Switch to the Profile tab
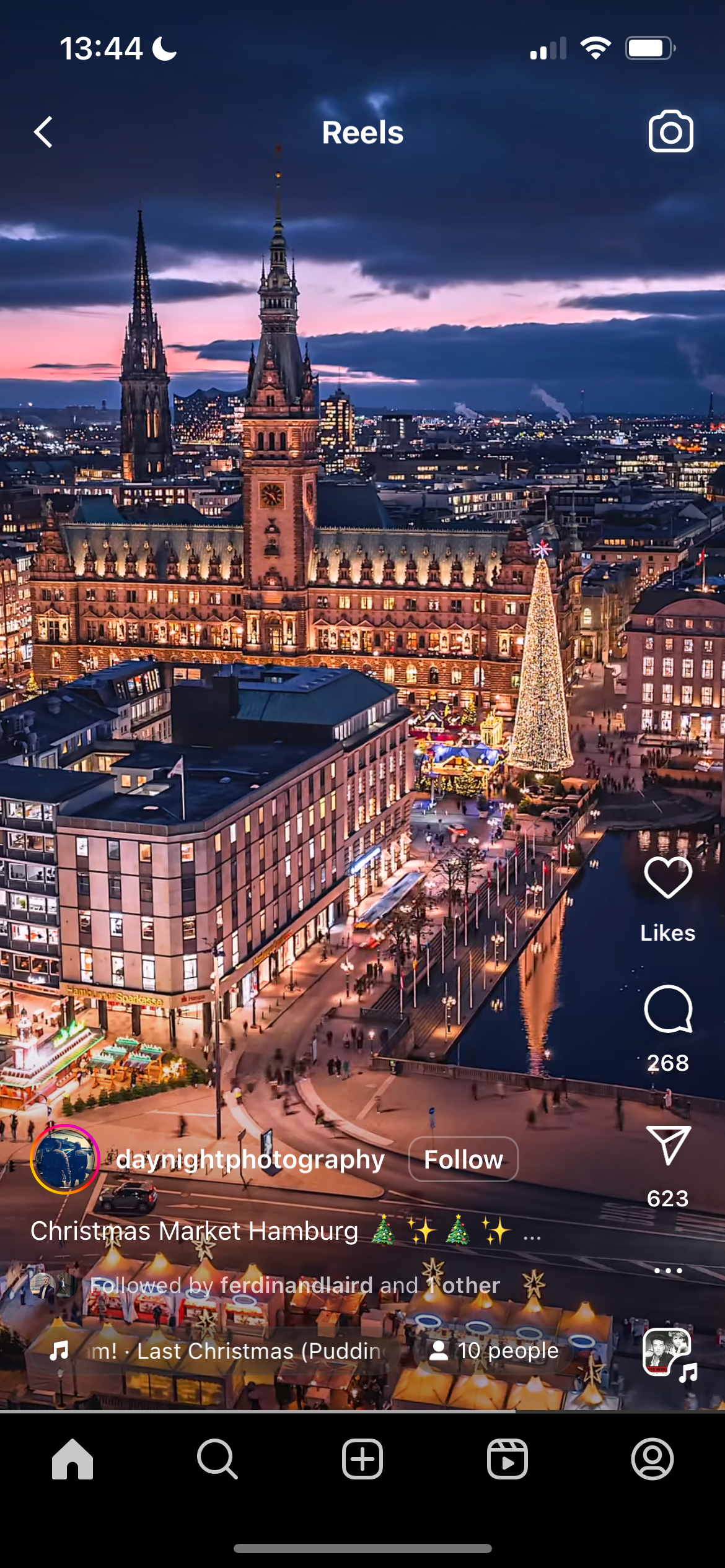 click(652, 1458)
